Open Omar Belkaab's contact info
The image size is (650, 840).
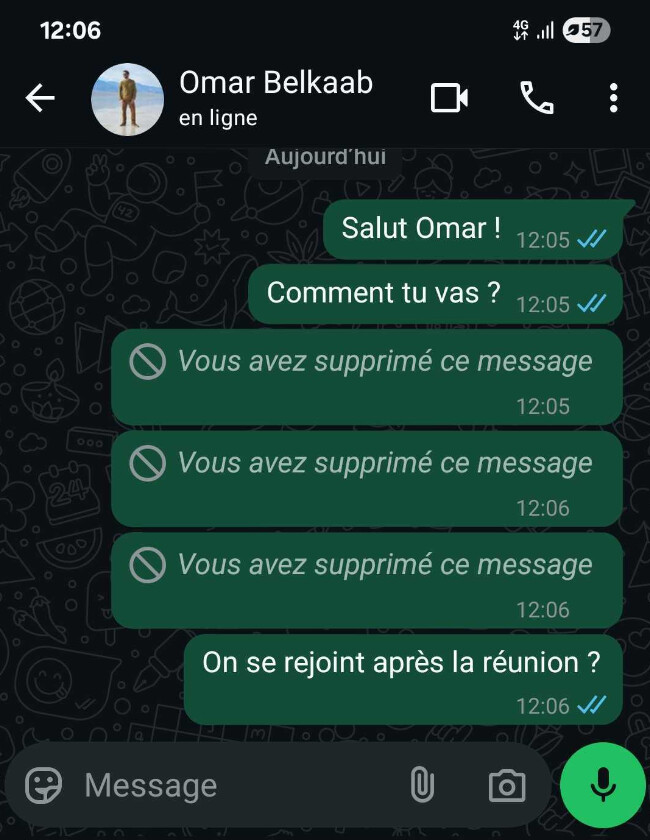(x=275, y=98)
